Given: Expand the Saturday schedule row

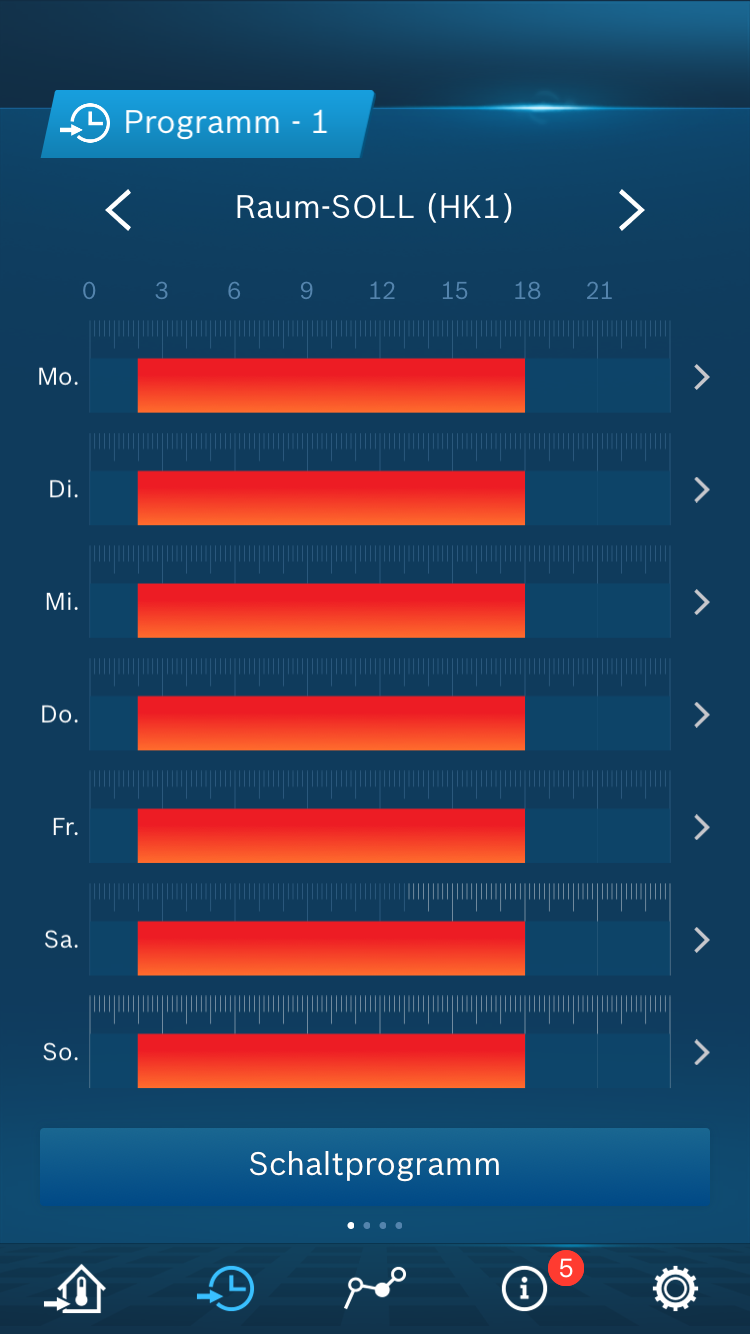Looking at the screenshot, I should [701, 940].
